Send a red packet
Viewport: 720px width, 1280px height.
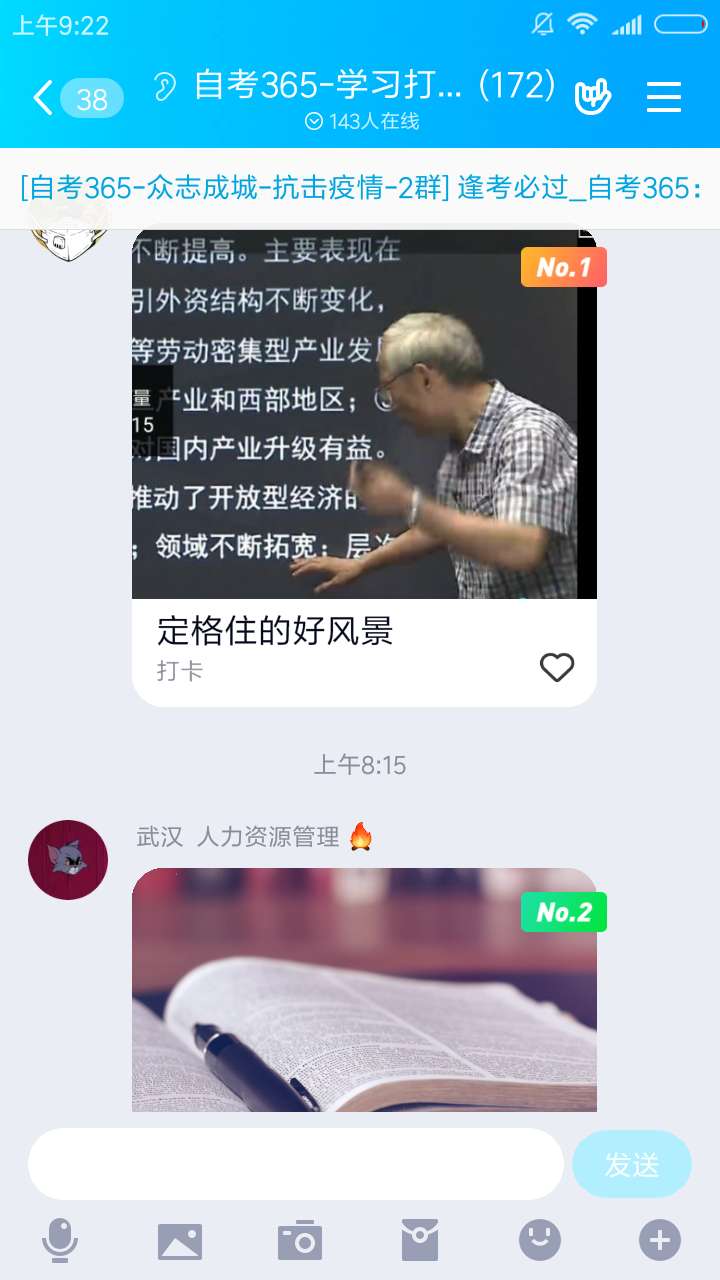click(x=420, y=1241)
